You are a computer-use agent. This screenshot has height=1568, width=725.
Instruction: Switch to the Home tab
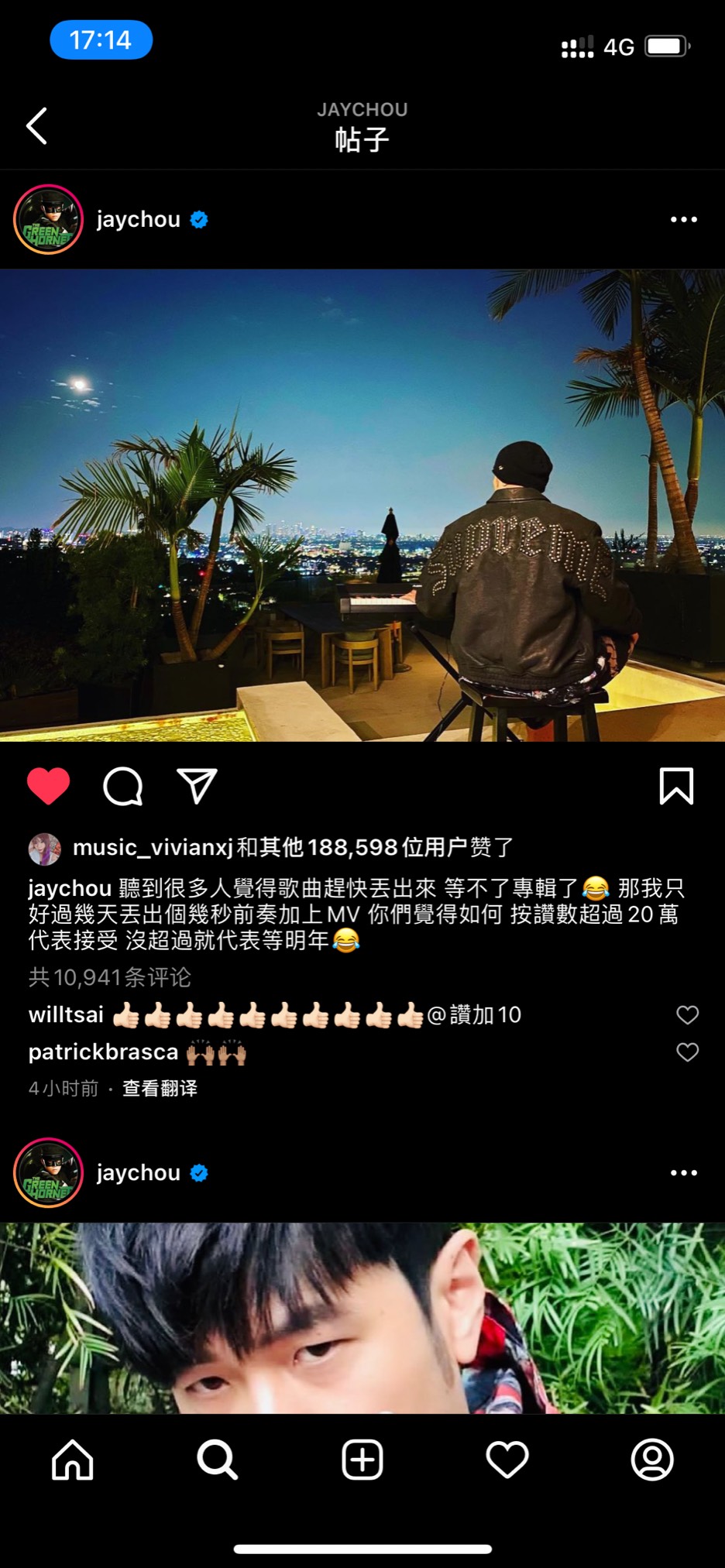(73, 1460)
